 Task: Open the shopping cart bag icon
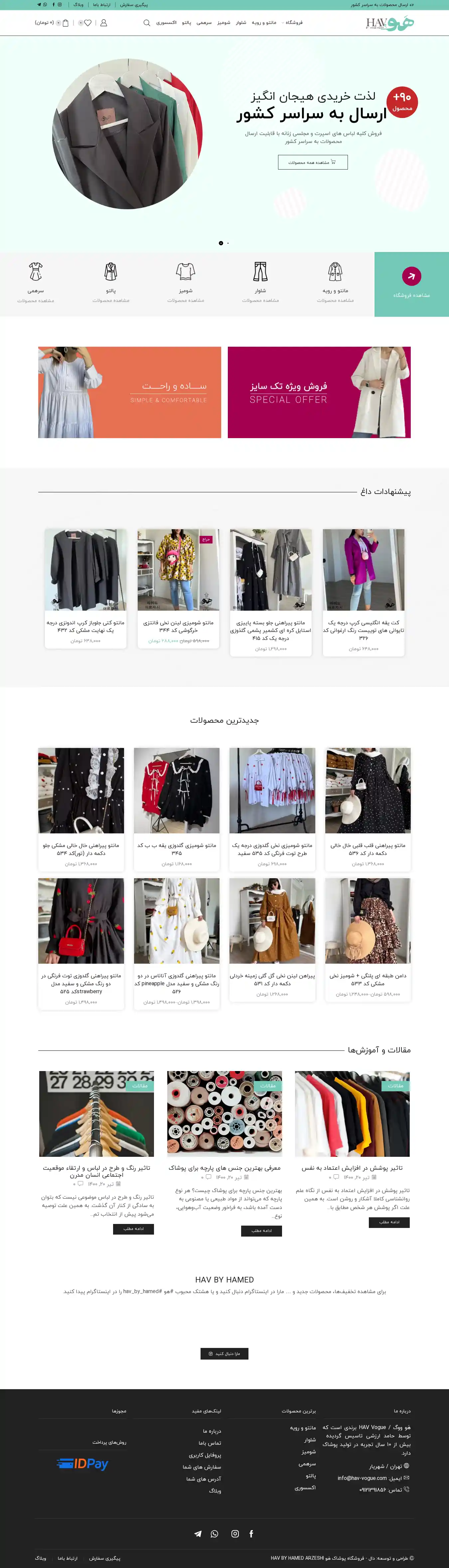(x=65, y=23)
